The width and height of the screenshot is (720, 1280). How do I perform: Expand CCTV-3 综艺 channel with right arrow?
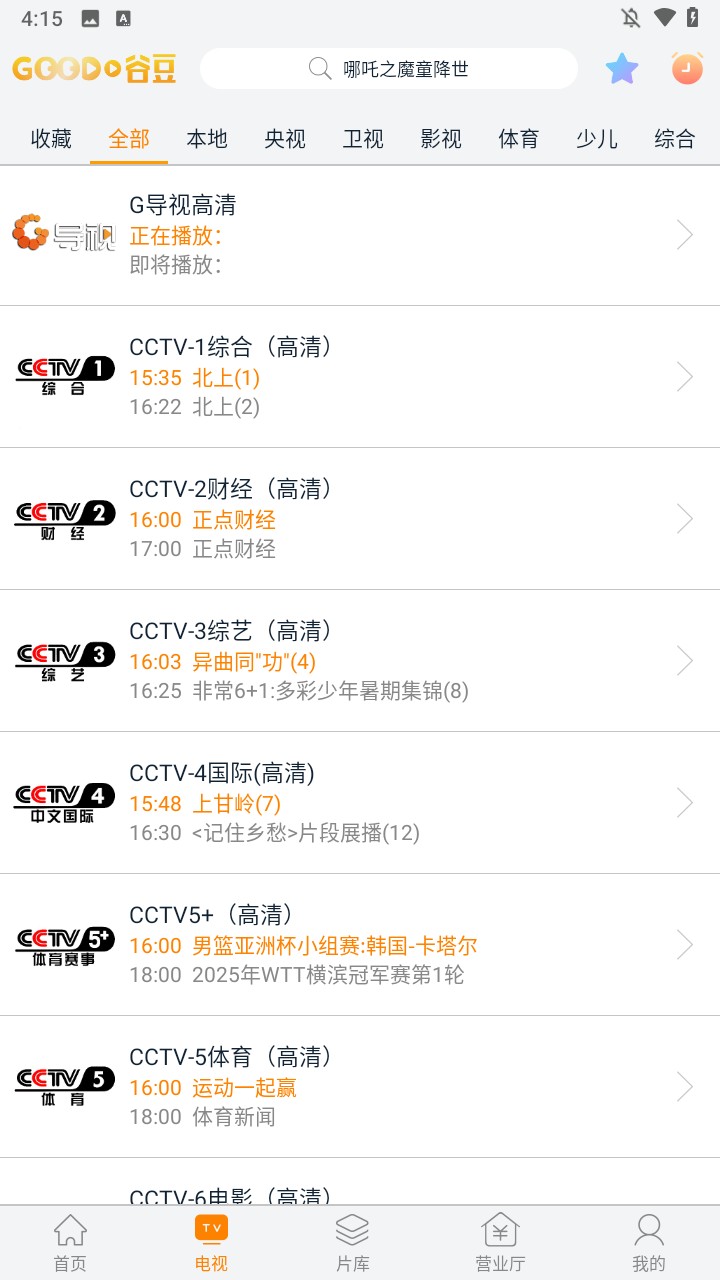tap(684, 660)
